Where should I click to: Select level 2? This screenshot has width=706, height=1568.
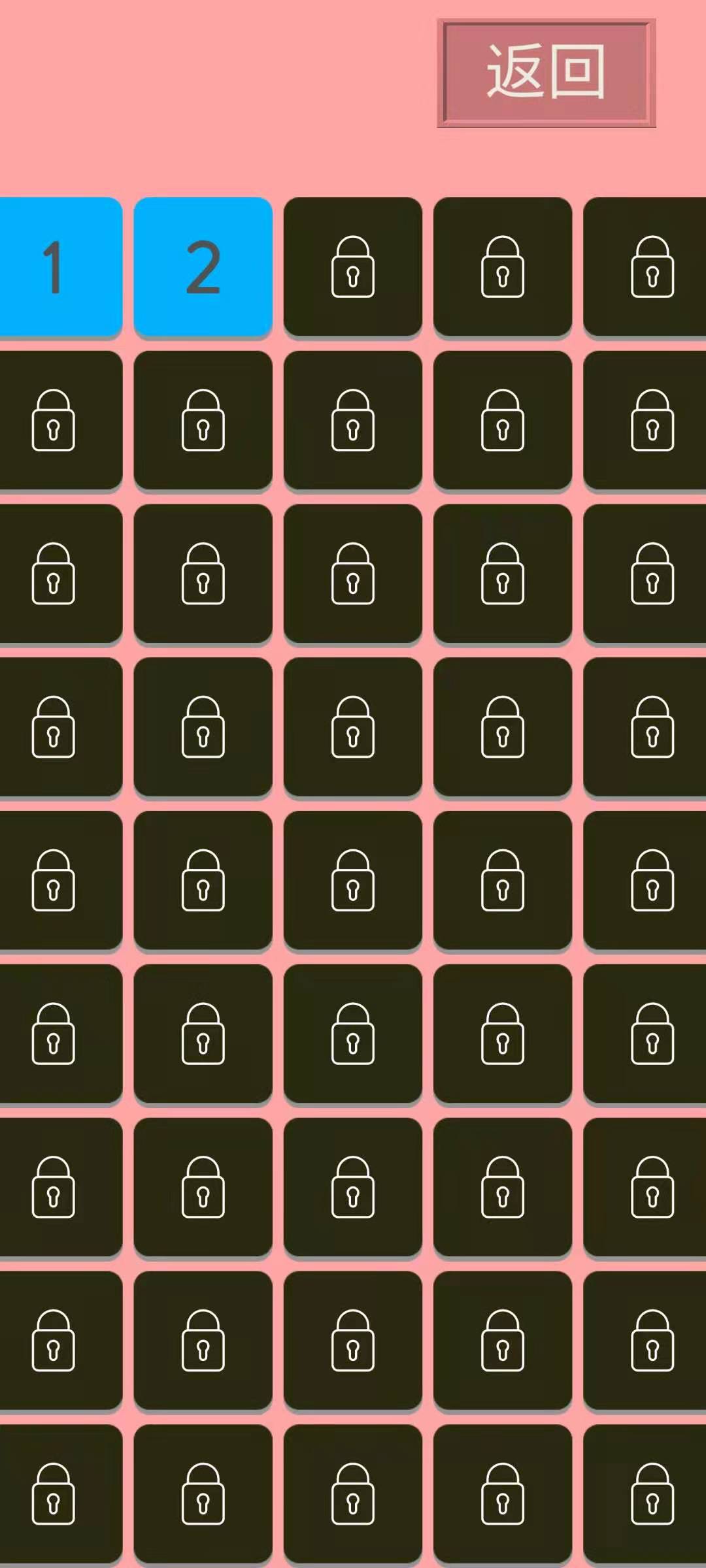click(203, 267)
